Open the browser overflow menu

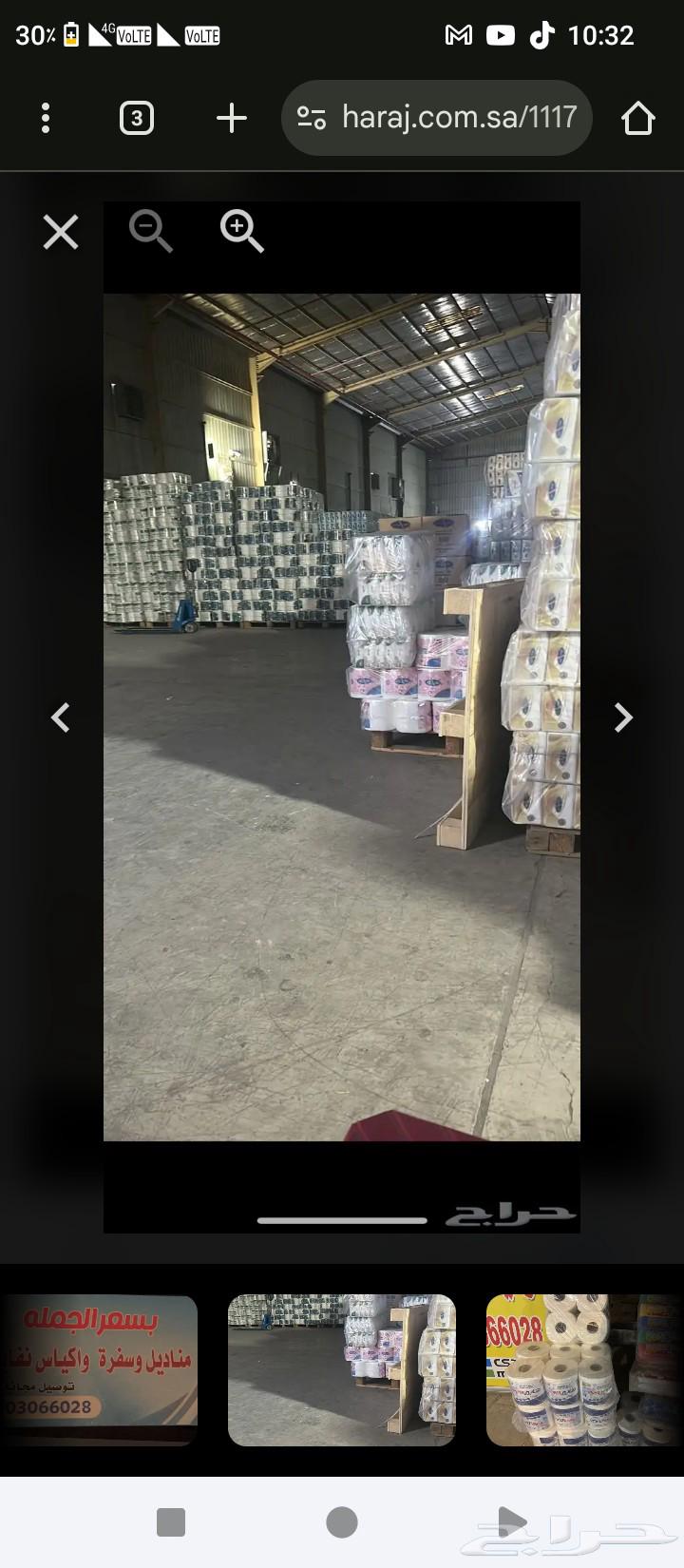[46, 119]
